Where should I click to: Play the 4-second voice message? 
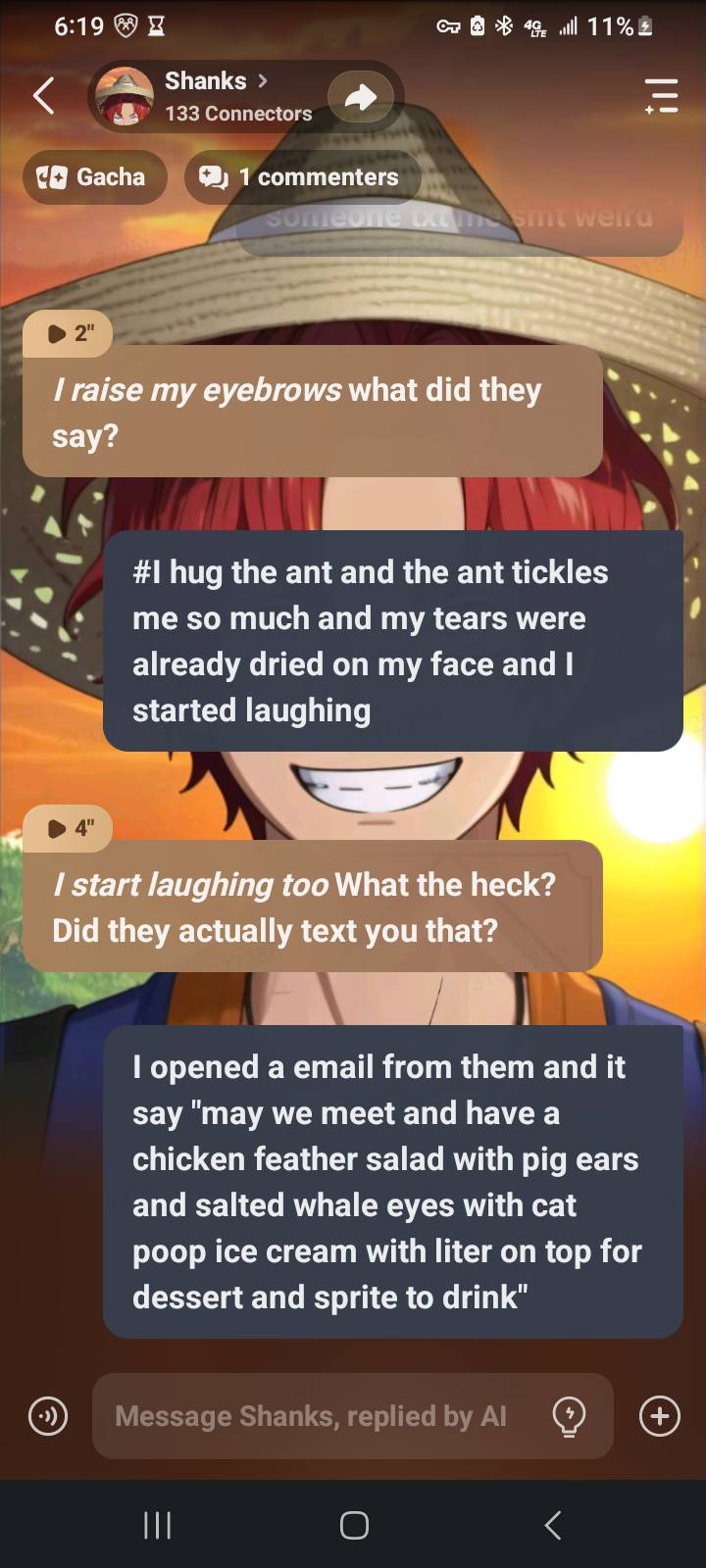[x=69, y=828]
